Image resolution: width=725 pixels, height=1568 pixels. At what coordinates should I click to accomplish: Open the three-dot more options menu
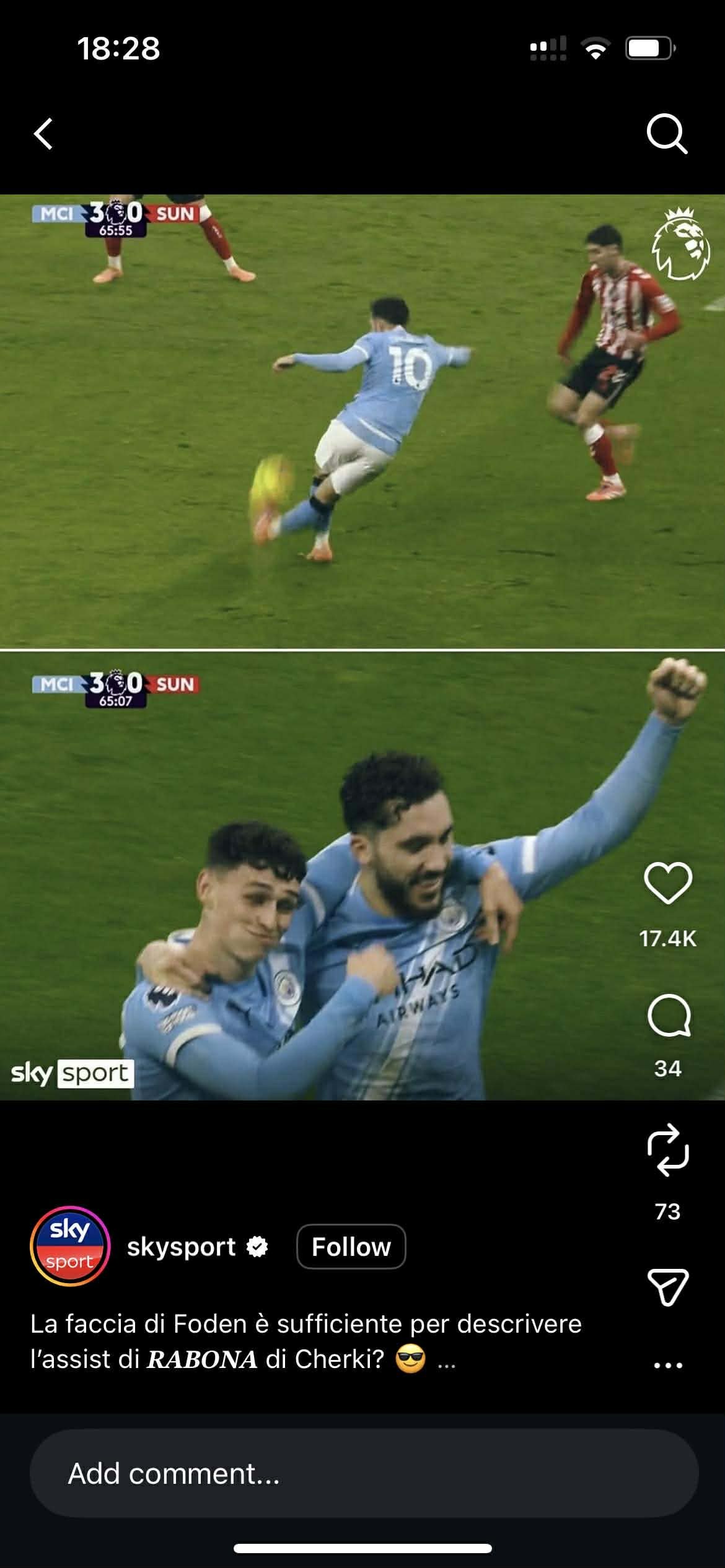(x=668, y=1364)
